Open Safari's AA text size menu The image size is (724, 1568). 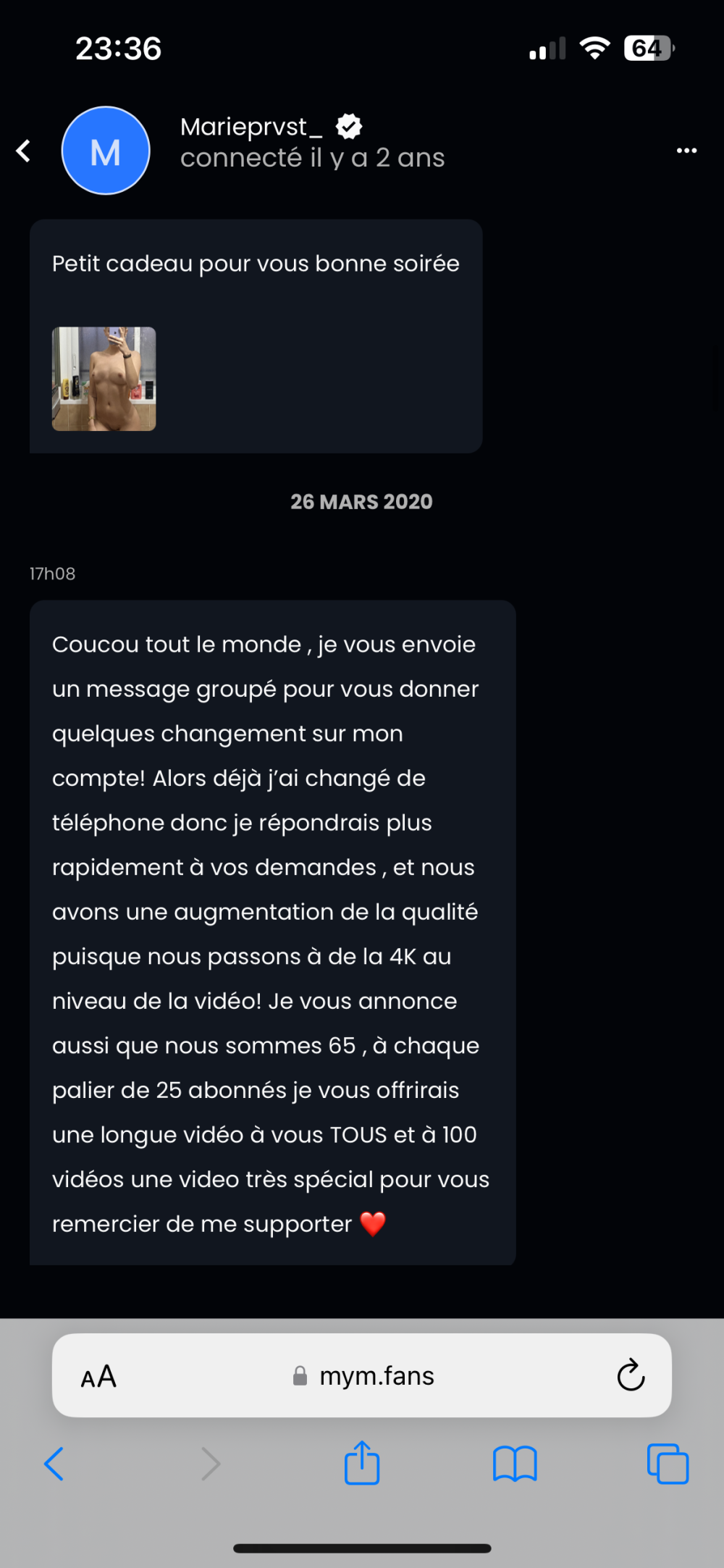(98, 1376)
